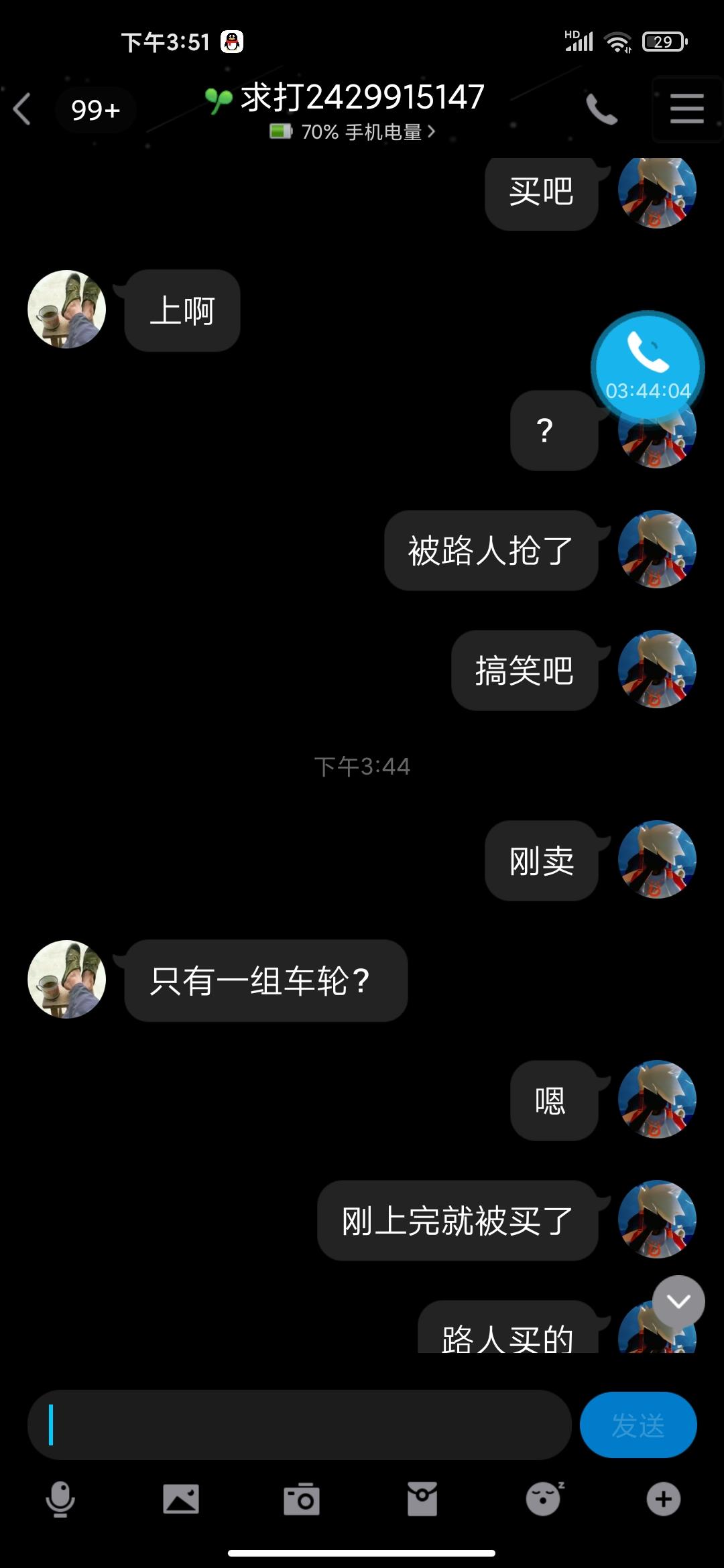Check the contact's 70% phone battery status
The image size is (724, 1568).
pos(353,132)
